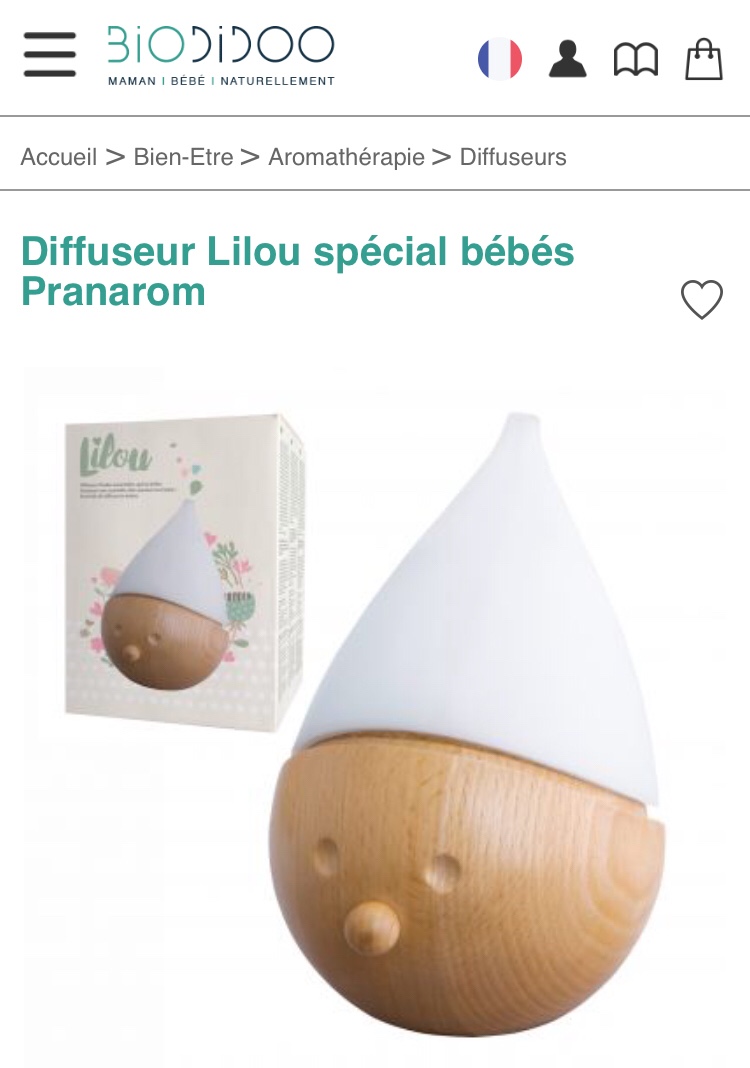The height and width of the screenshot is (1068, 750).
Task: Open the hamburger menu
Action: click(50, 54)
